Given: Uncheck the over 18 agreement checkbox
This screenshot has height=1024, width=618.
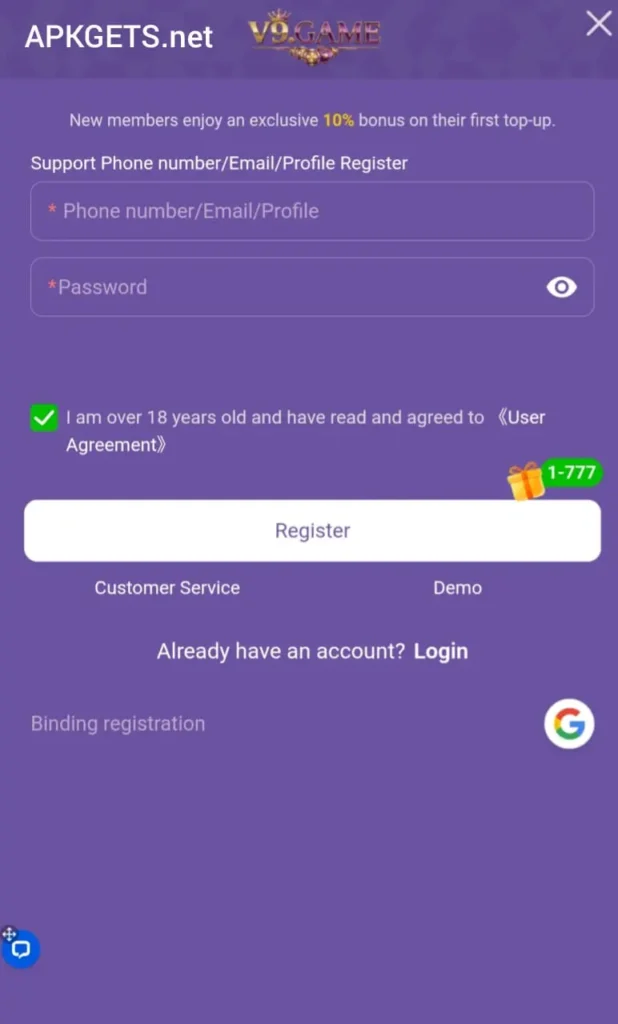Looking at the screenshot, I should (x=44, y=418).
